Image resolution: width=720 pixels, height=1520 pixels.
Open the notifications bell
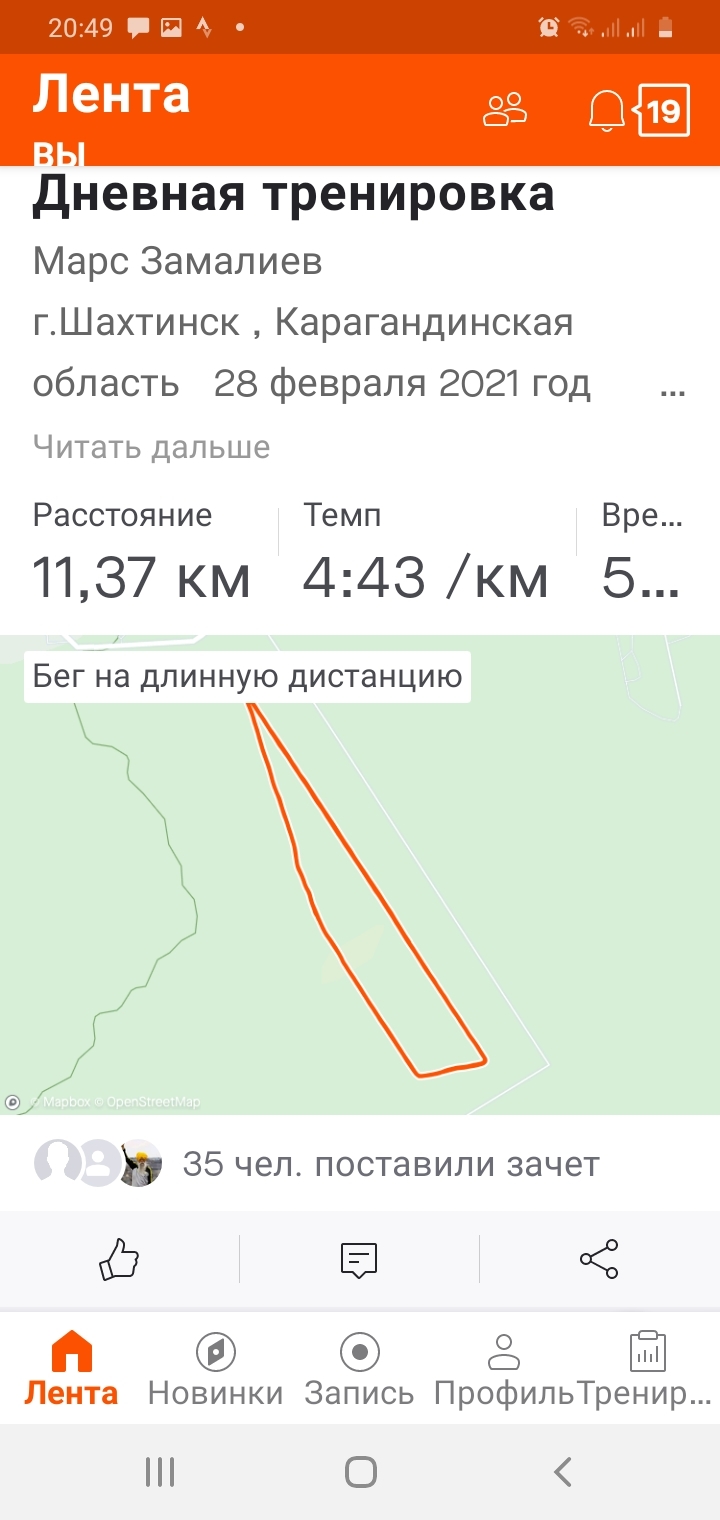[x=606, y=110]
